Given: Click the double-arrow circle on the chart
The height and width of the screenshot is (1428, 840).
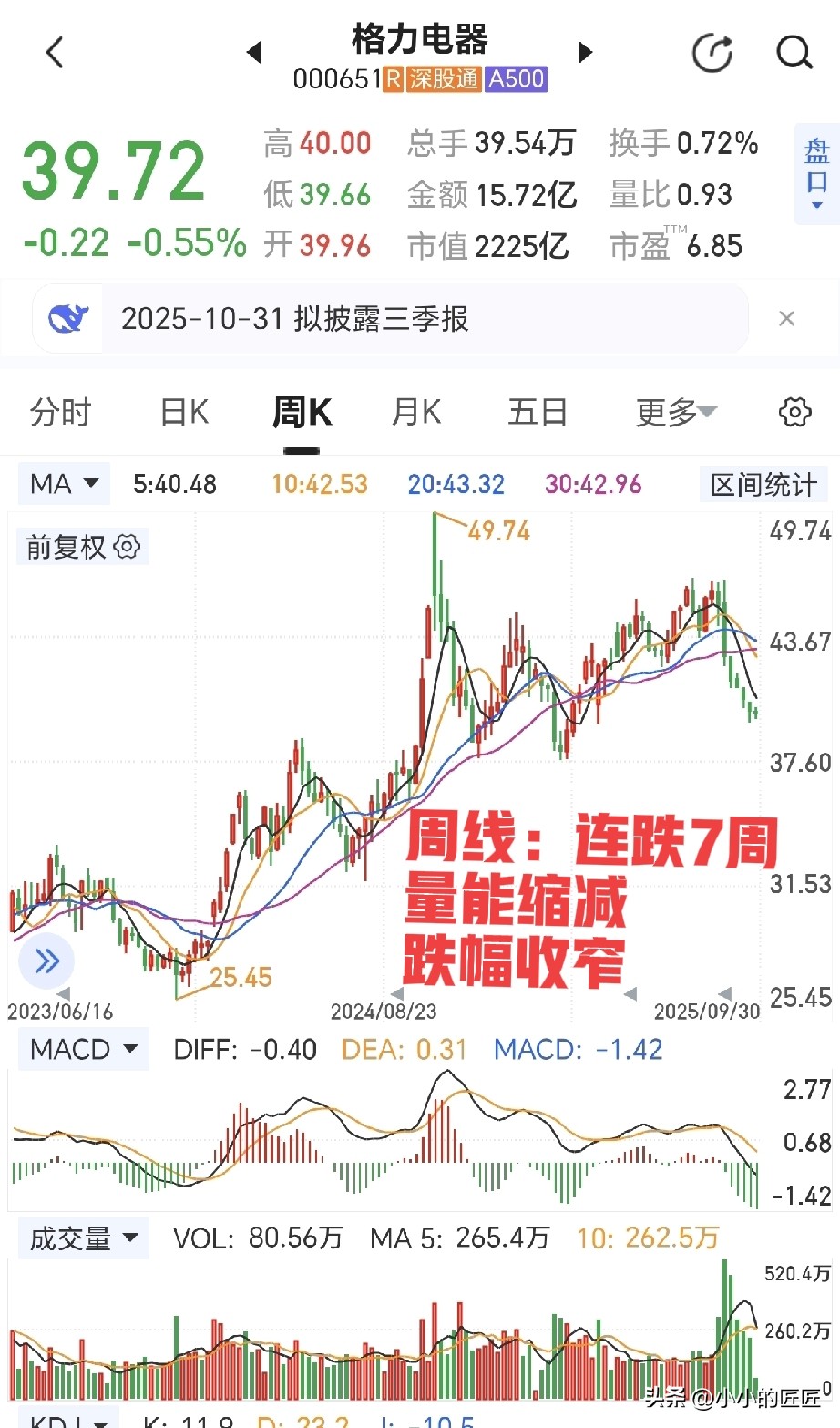Looking at the screenshot, I should coord(46,961).
